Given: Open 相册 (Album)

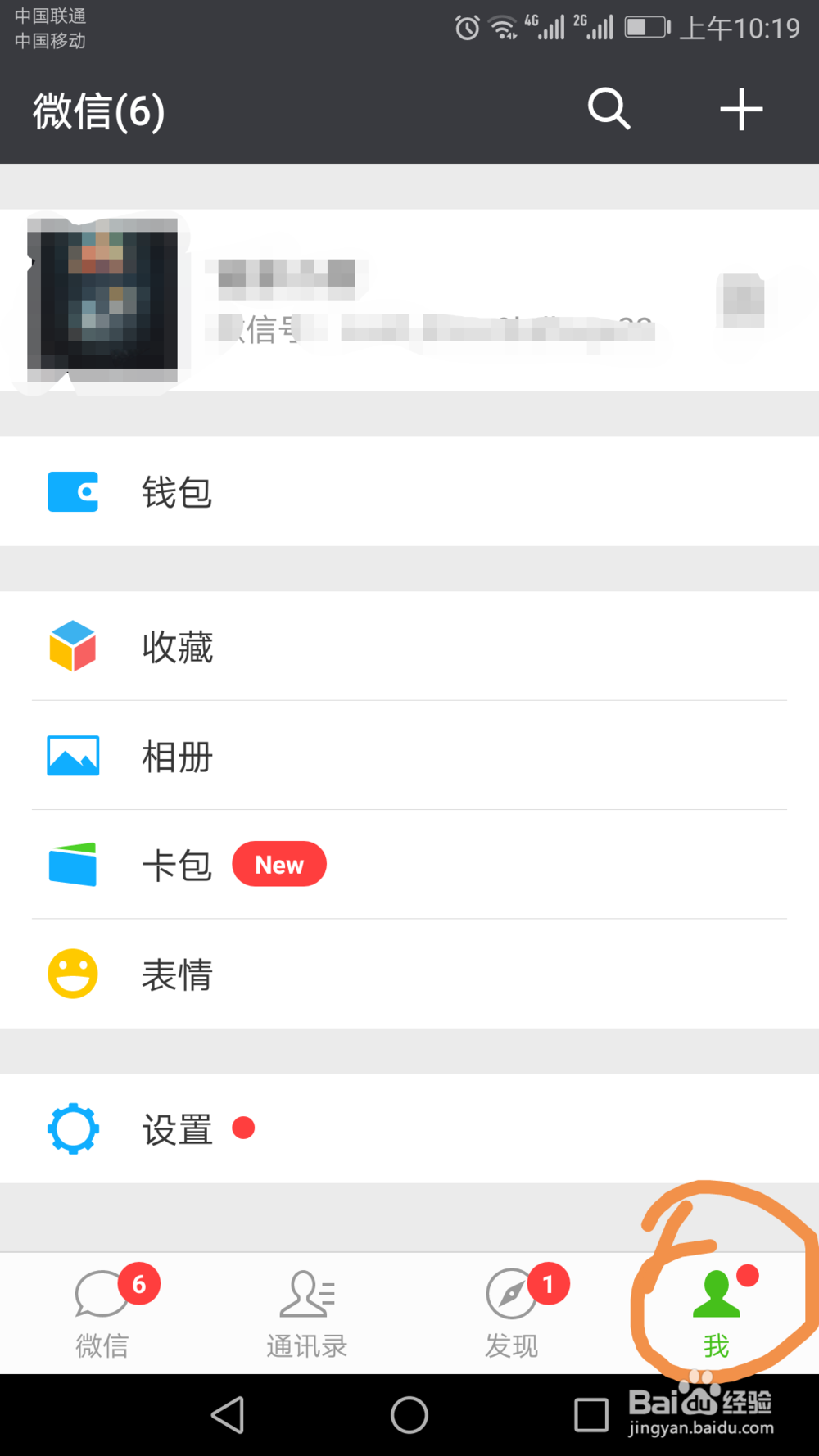Looking at the screenshot, I should (x=409, y=756).
